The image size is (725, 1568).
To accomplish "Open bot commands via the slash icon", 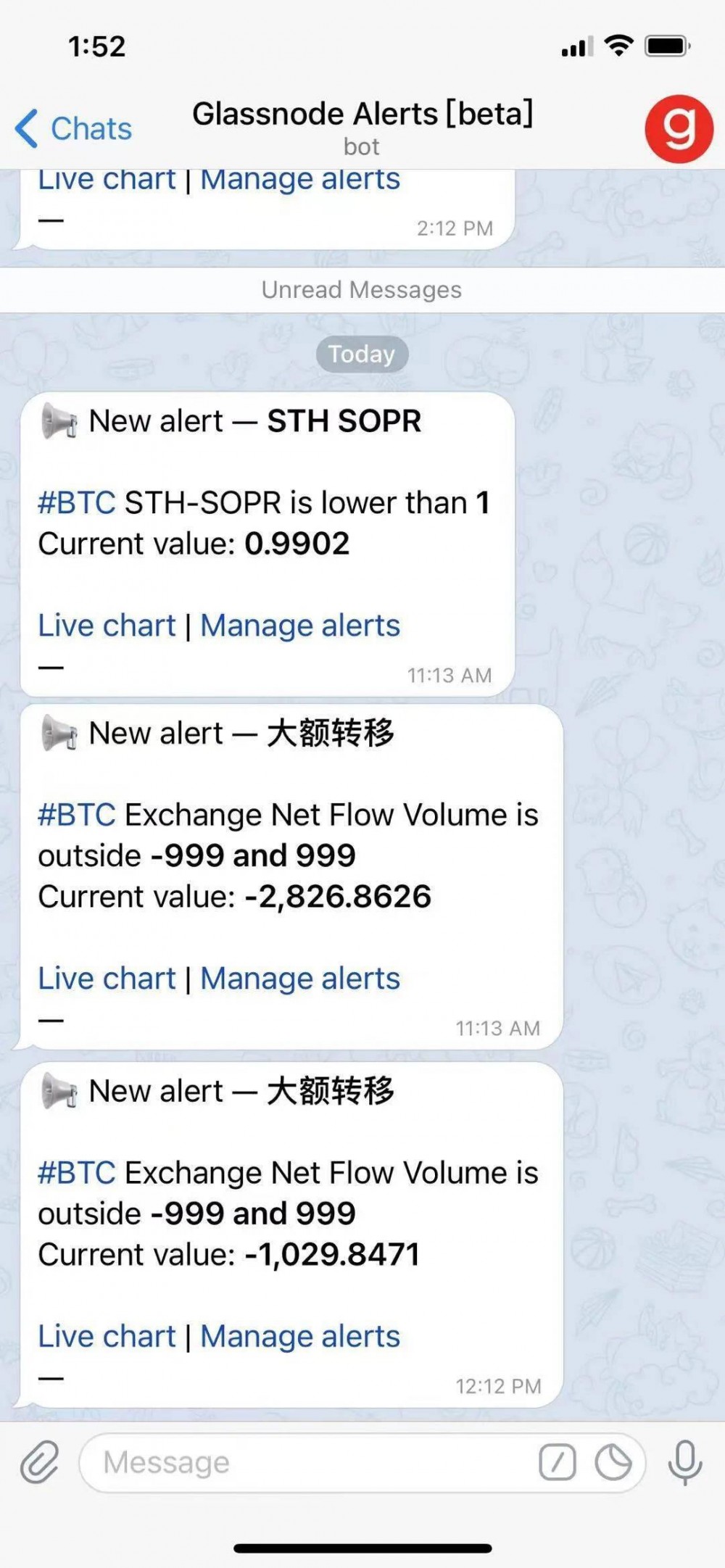I will pos(556,1461).
